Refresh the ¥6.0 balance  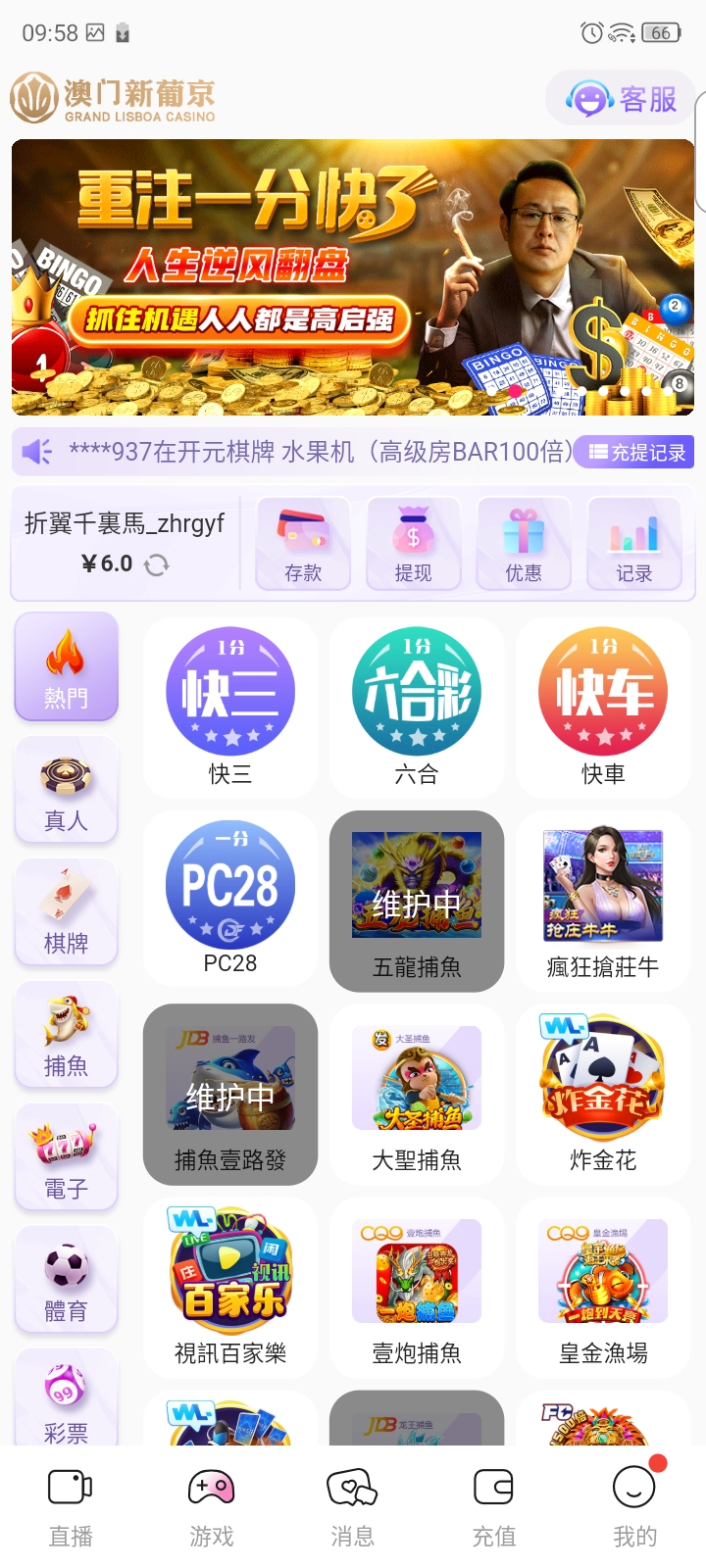[156, 564]
